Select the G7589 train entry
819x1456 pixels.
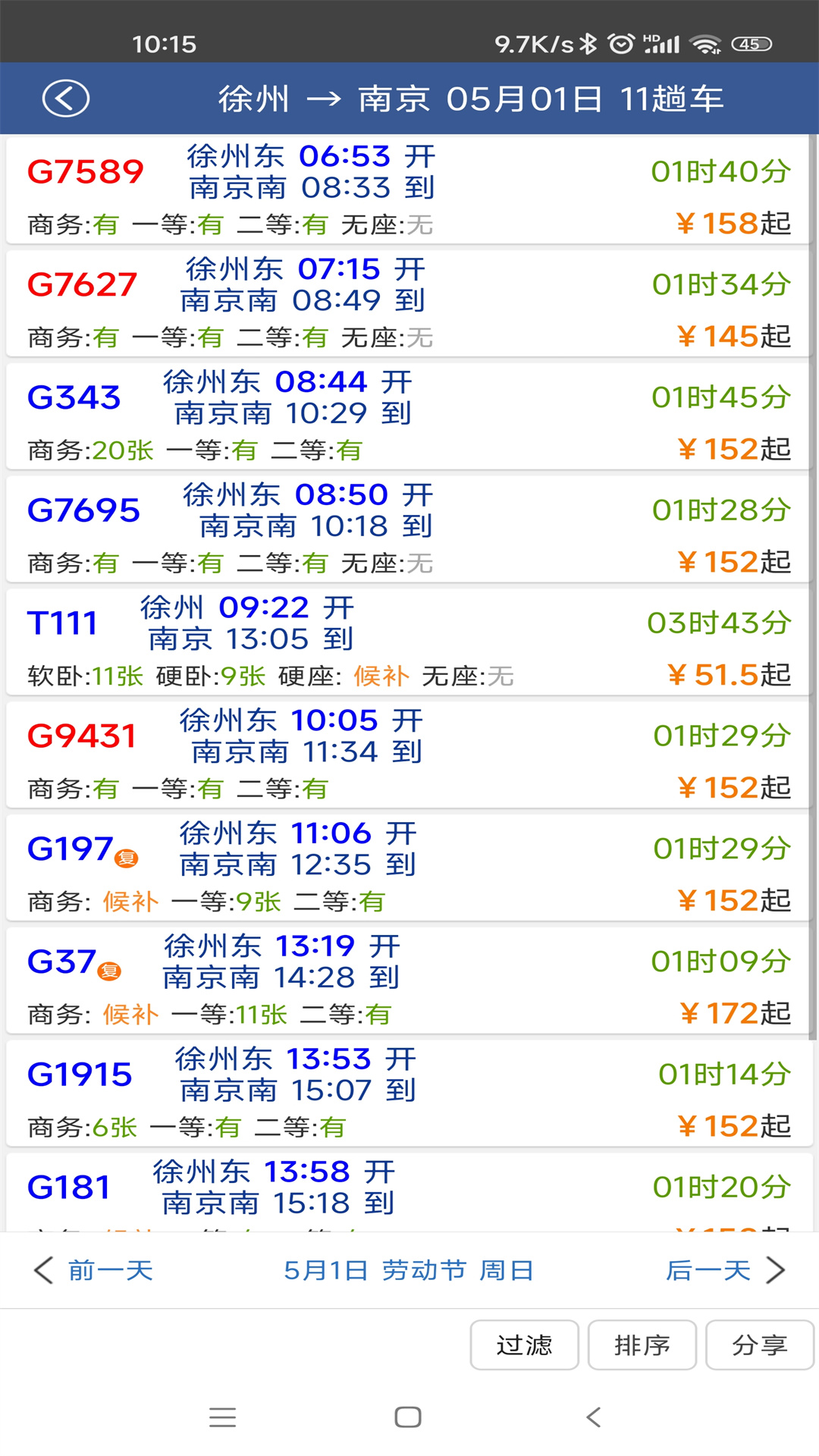[409, 190]
